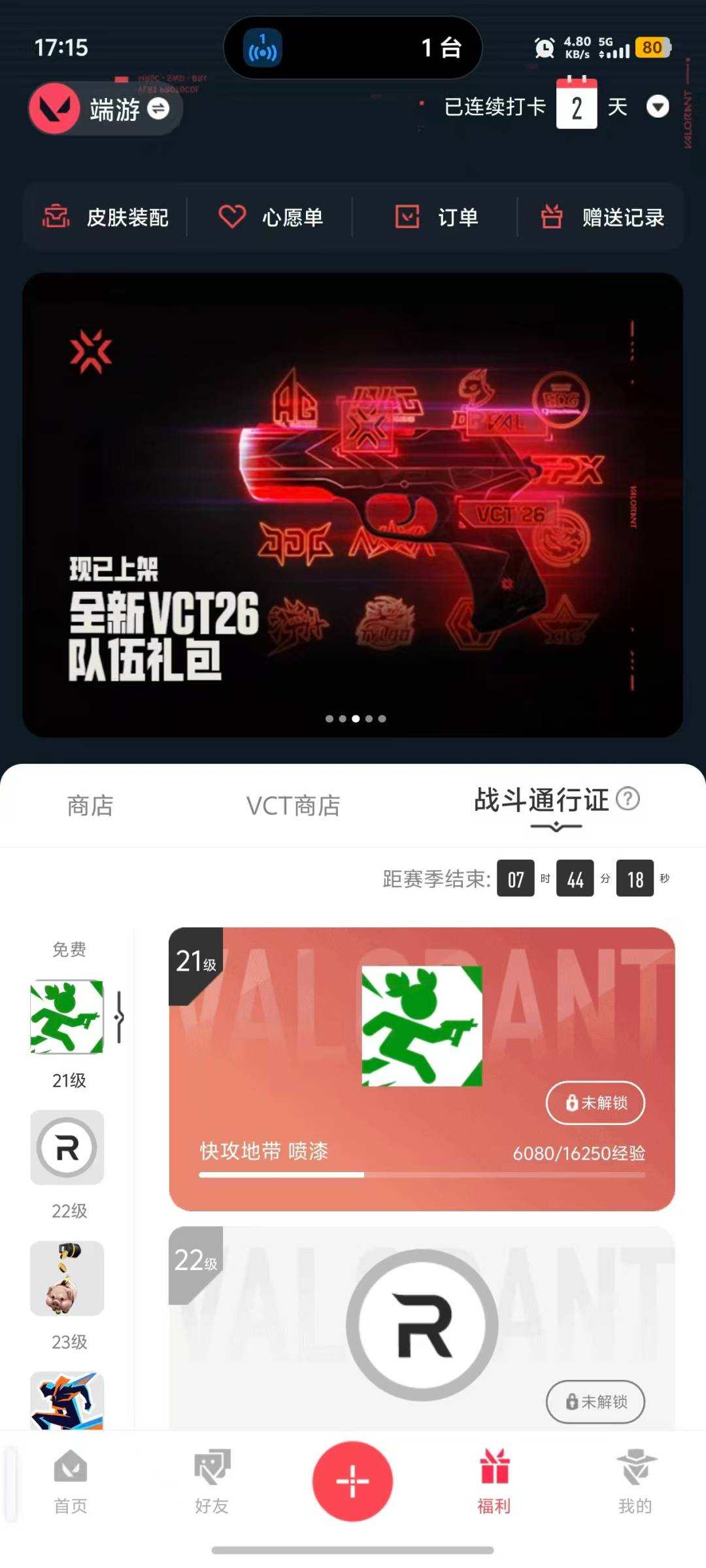The width and height of the screenshot is (706, 1568).
Task: Open the 订单 orders icon
Action: (x=407, y=216)
